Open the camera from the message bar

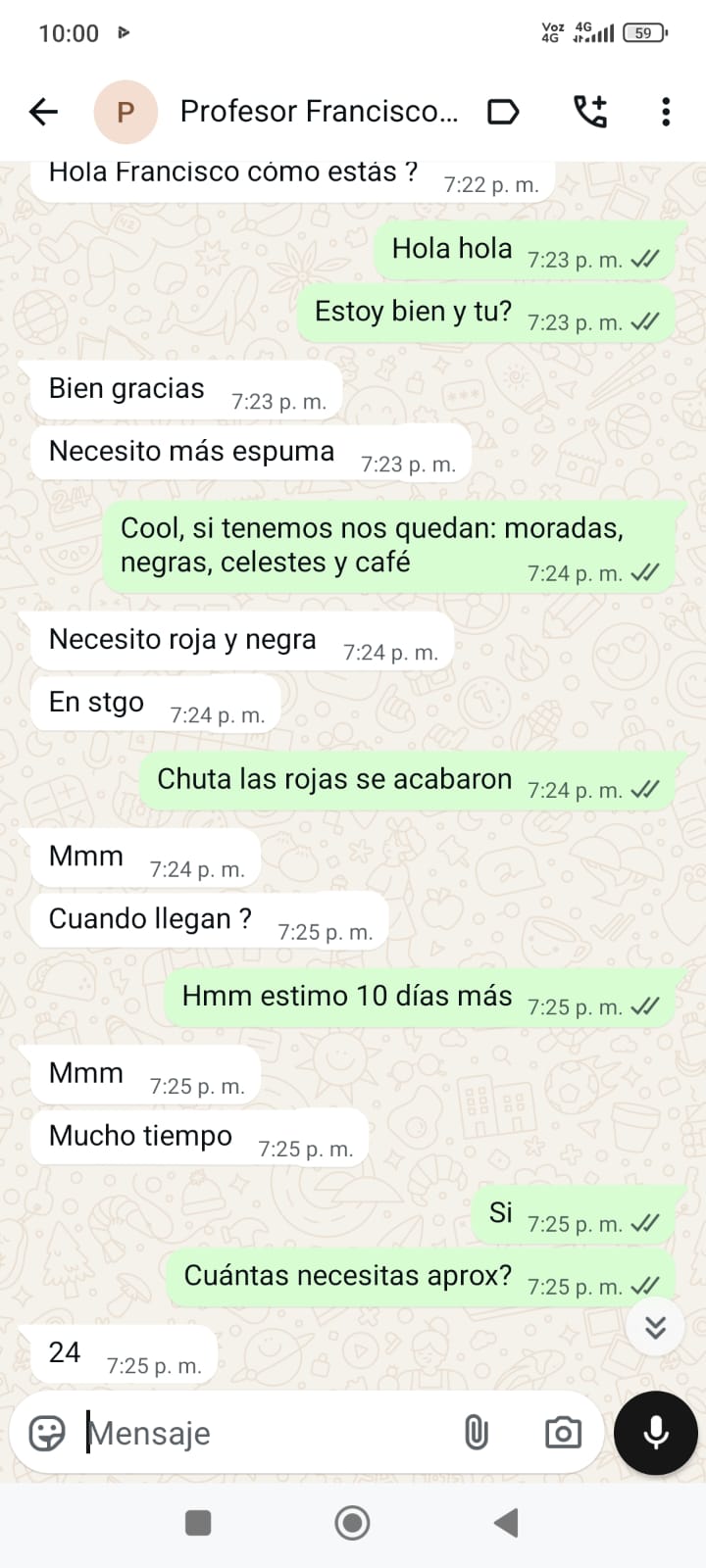coord(562,1433)
